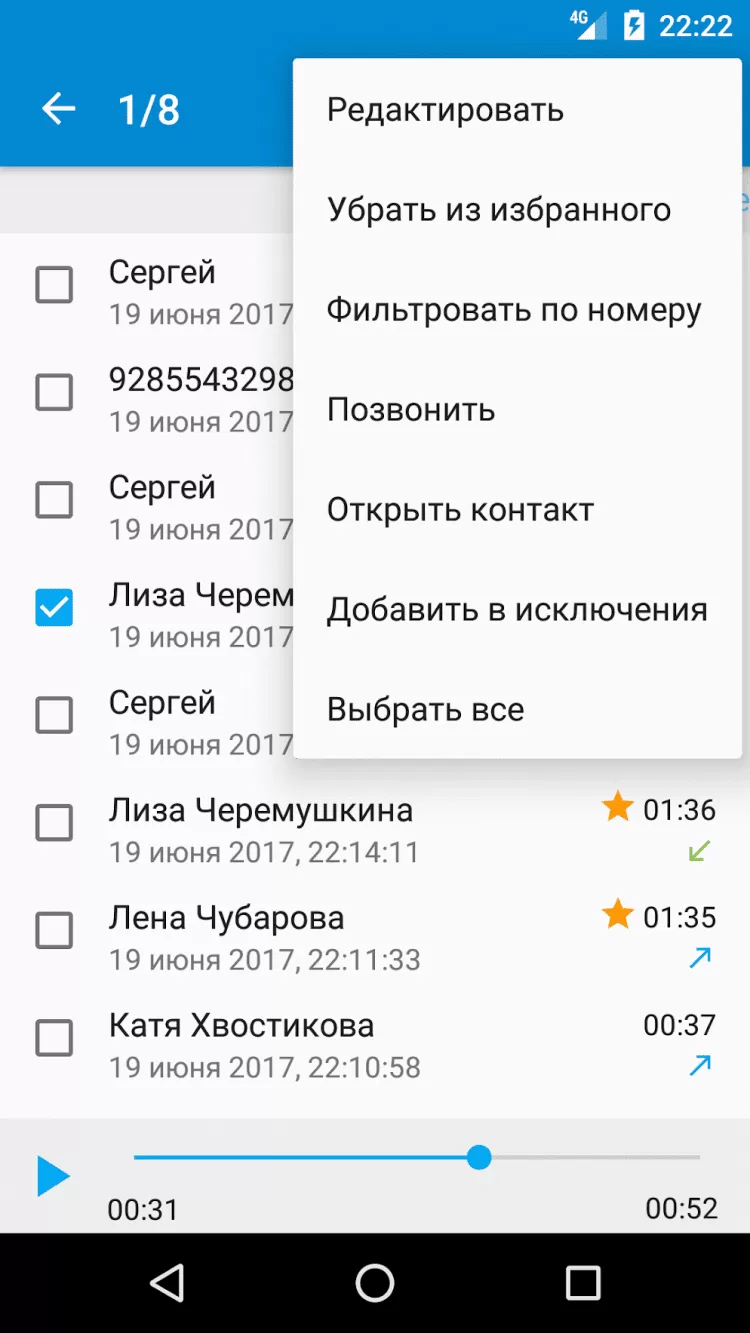
Task: Select "Выбрать все" to select all
Action: 425,710
